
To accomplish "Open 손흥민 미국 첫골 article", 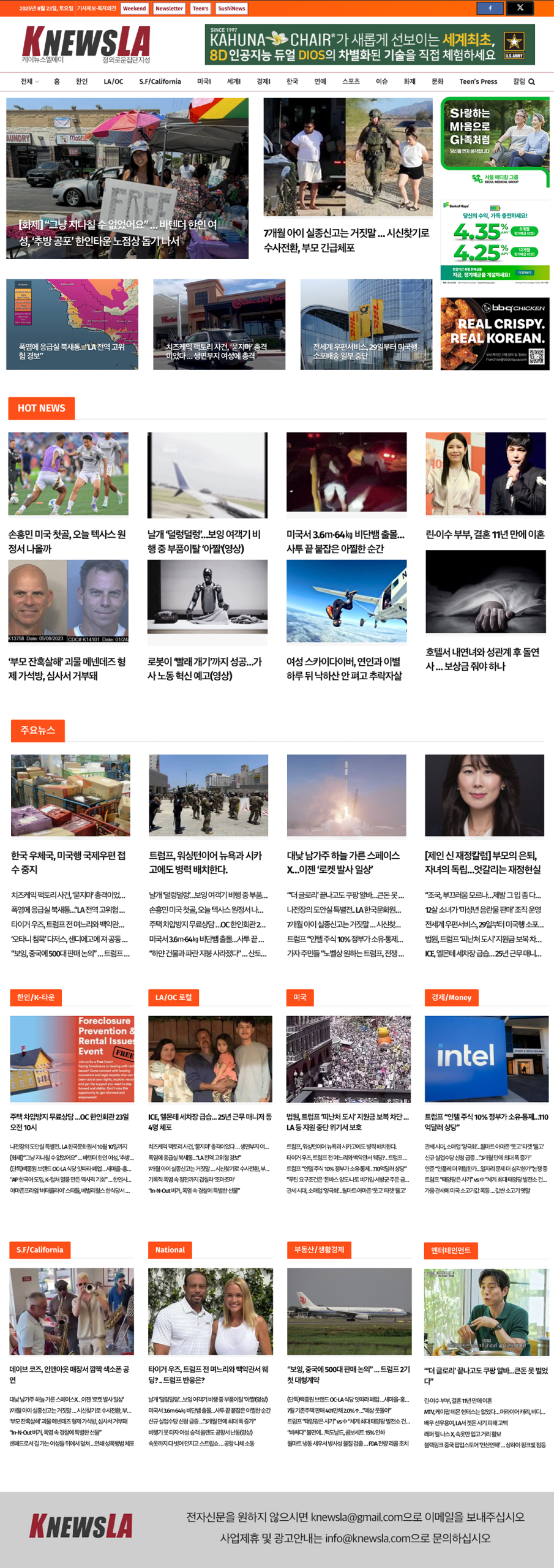I will 68,541.
